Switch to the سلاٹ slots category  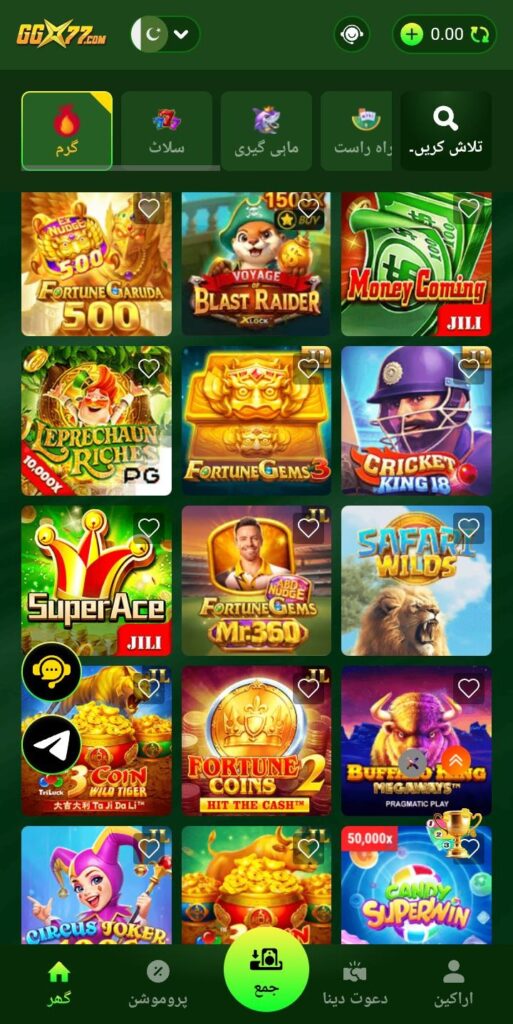pyautogui.click(x=166, y=131)
